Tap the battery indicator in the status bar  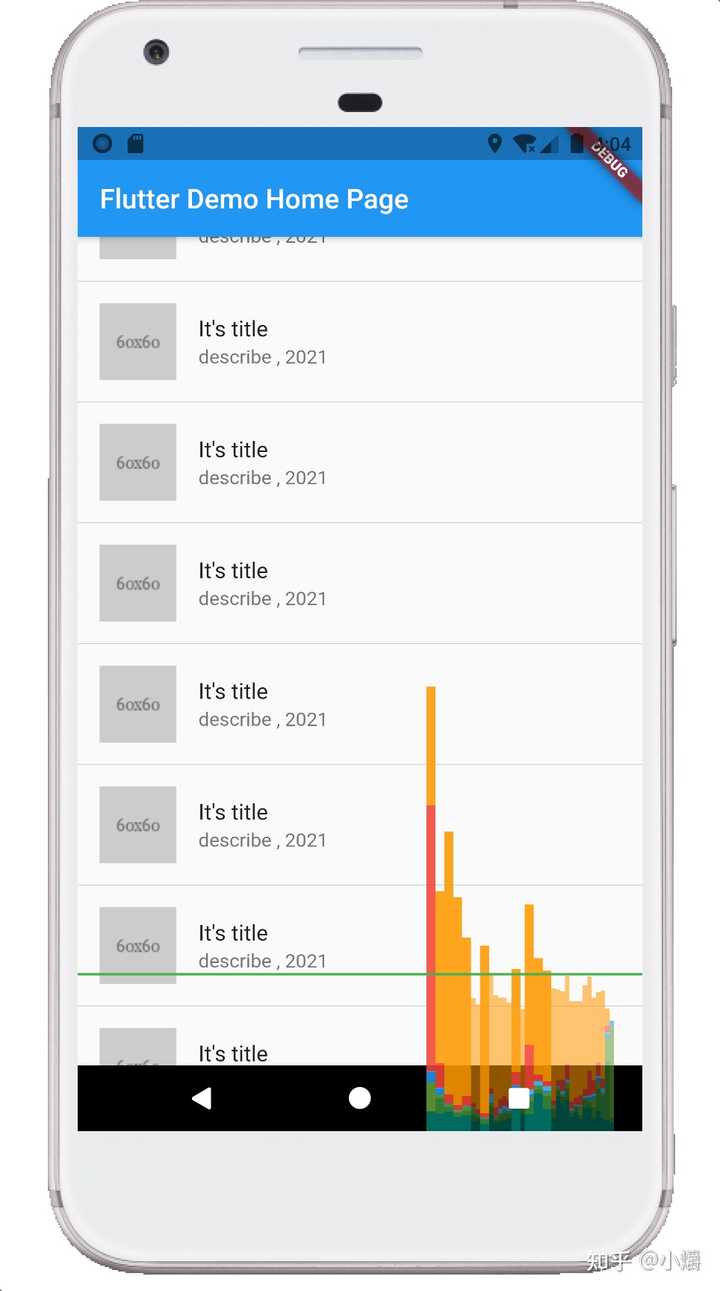[x=577, y=144]
